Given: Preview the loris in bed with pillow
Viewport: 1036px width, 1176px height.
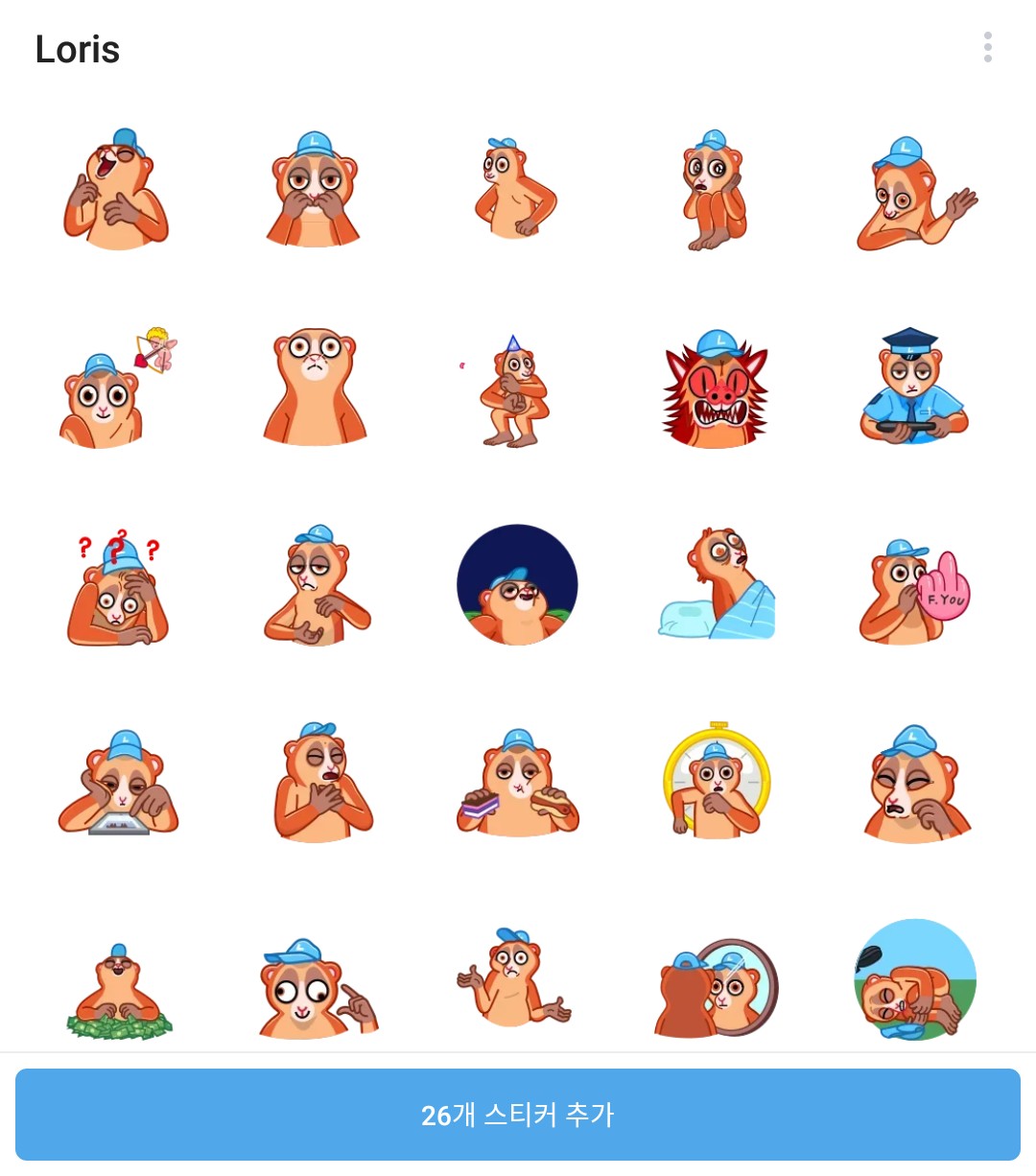Looking at the screenshot, I should click(x=716, y=585).
